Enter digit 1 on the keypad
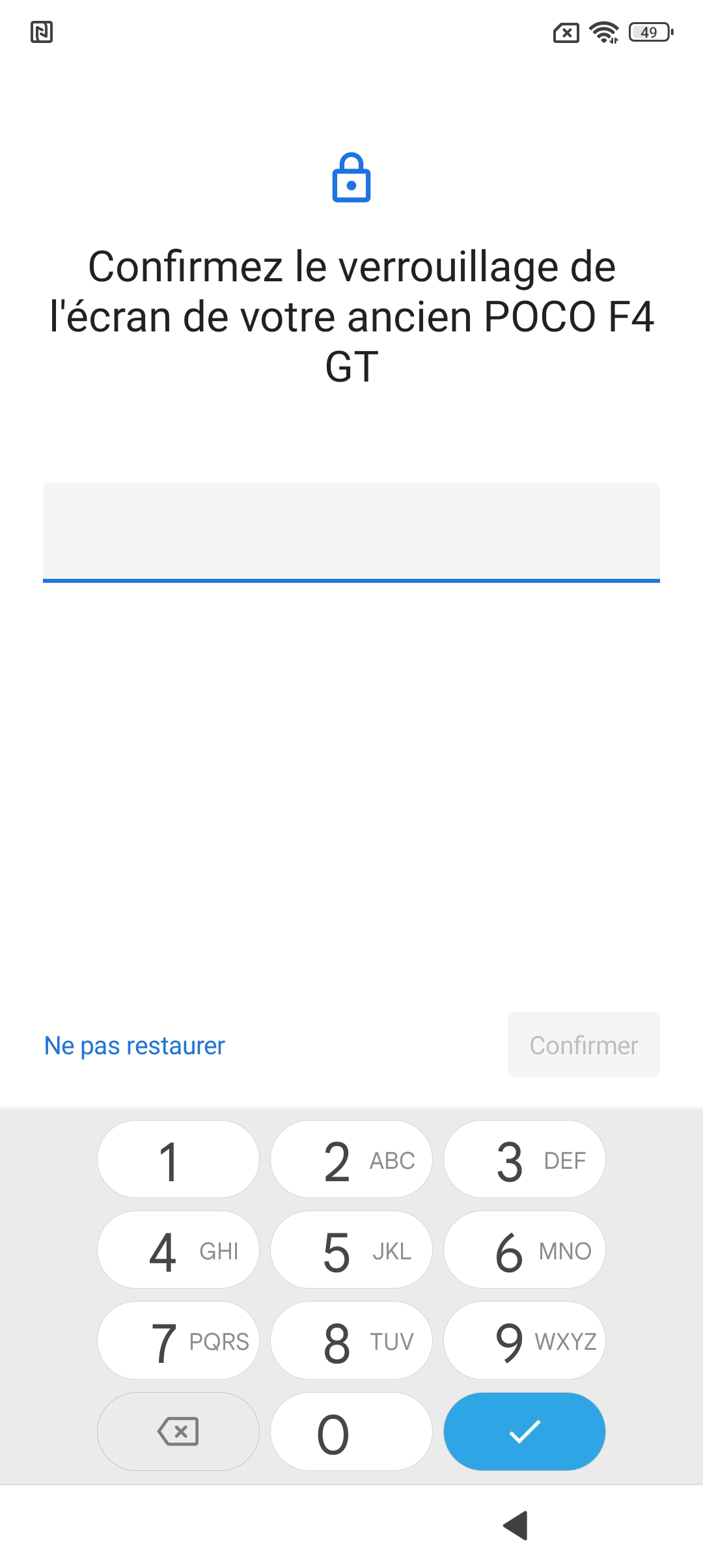The height and width of the screenshot is (1568, 703). pos(178,1160)
